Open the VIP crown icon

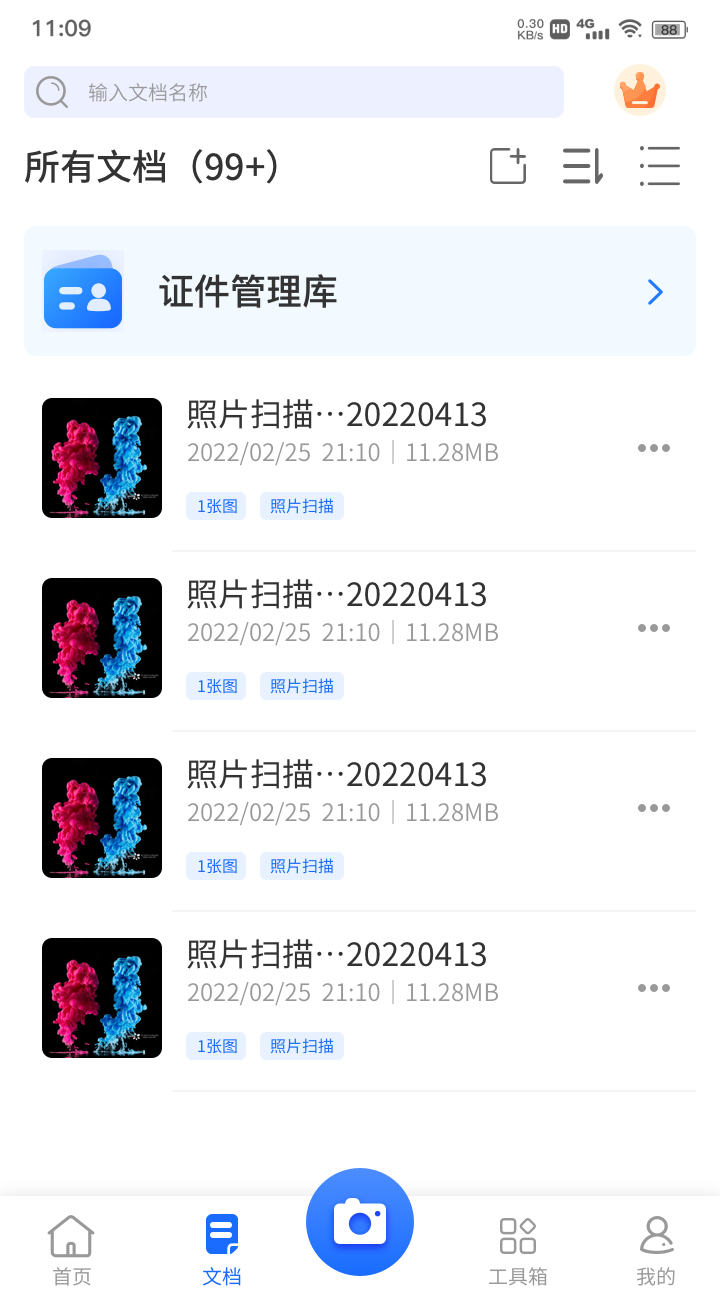point(640,91)
